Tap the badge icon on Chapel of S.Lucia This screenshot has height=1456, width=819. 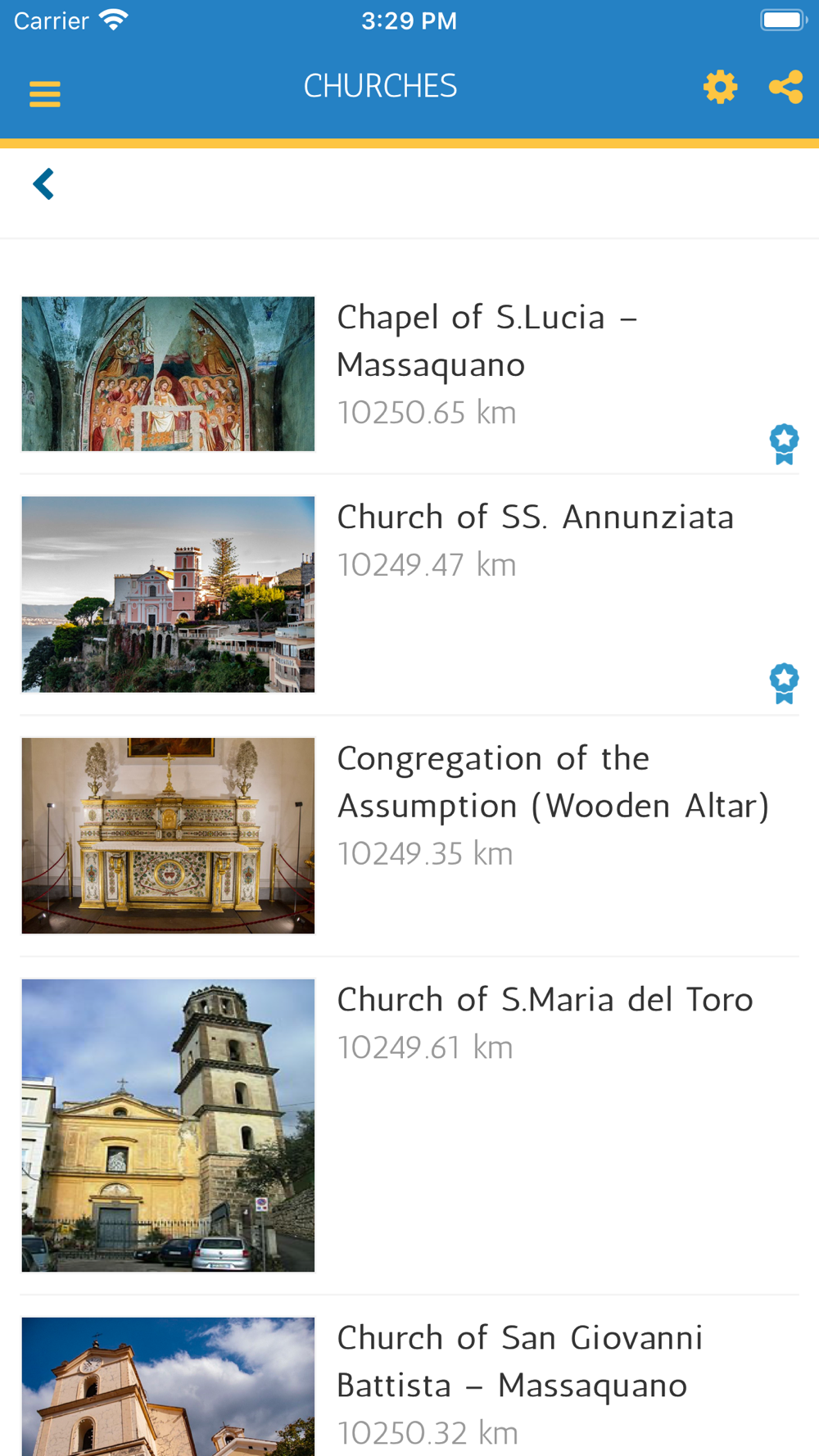(784, 444)
